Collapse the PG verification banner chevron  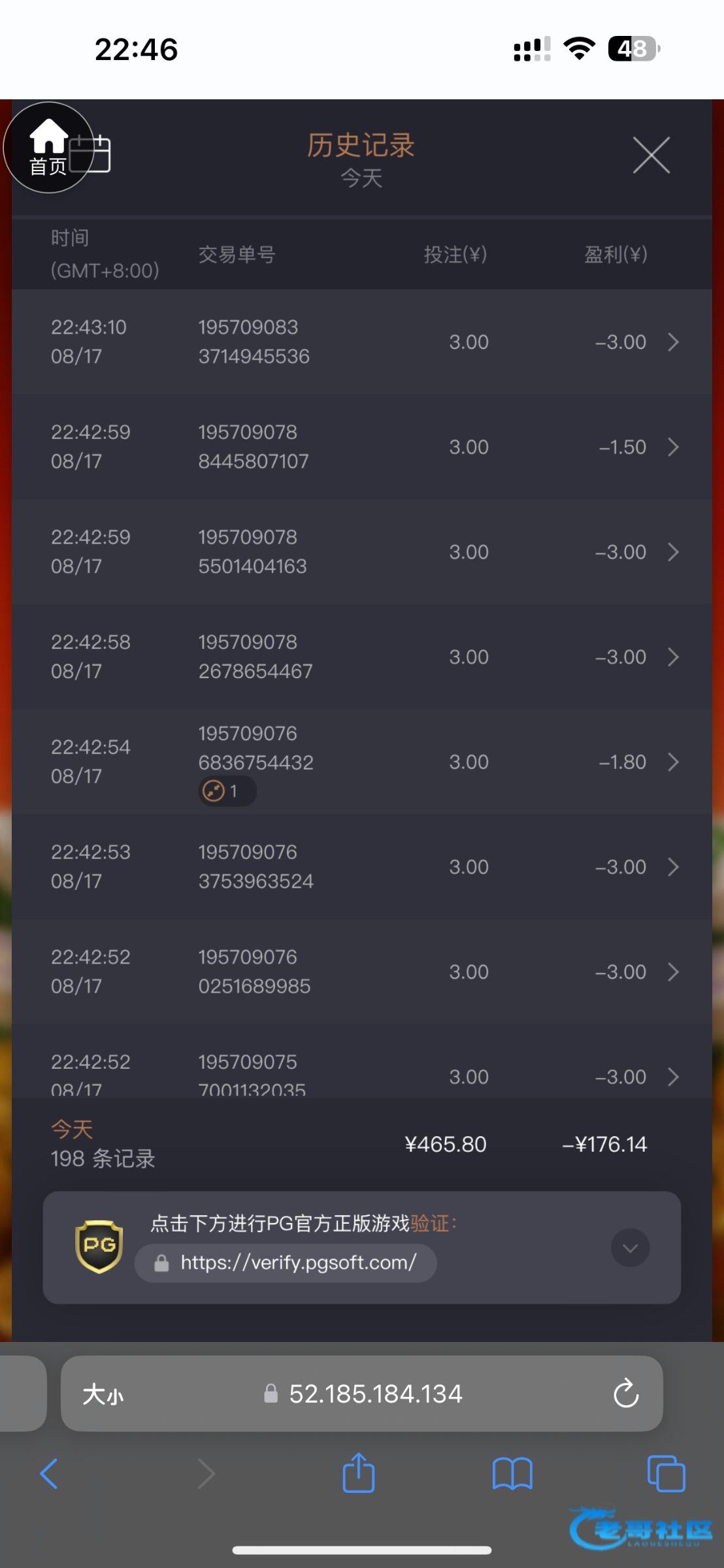point(630,1248)
